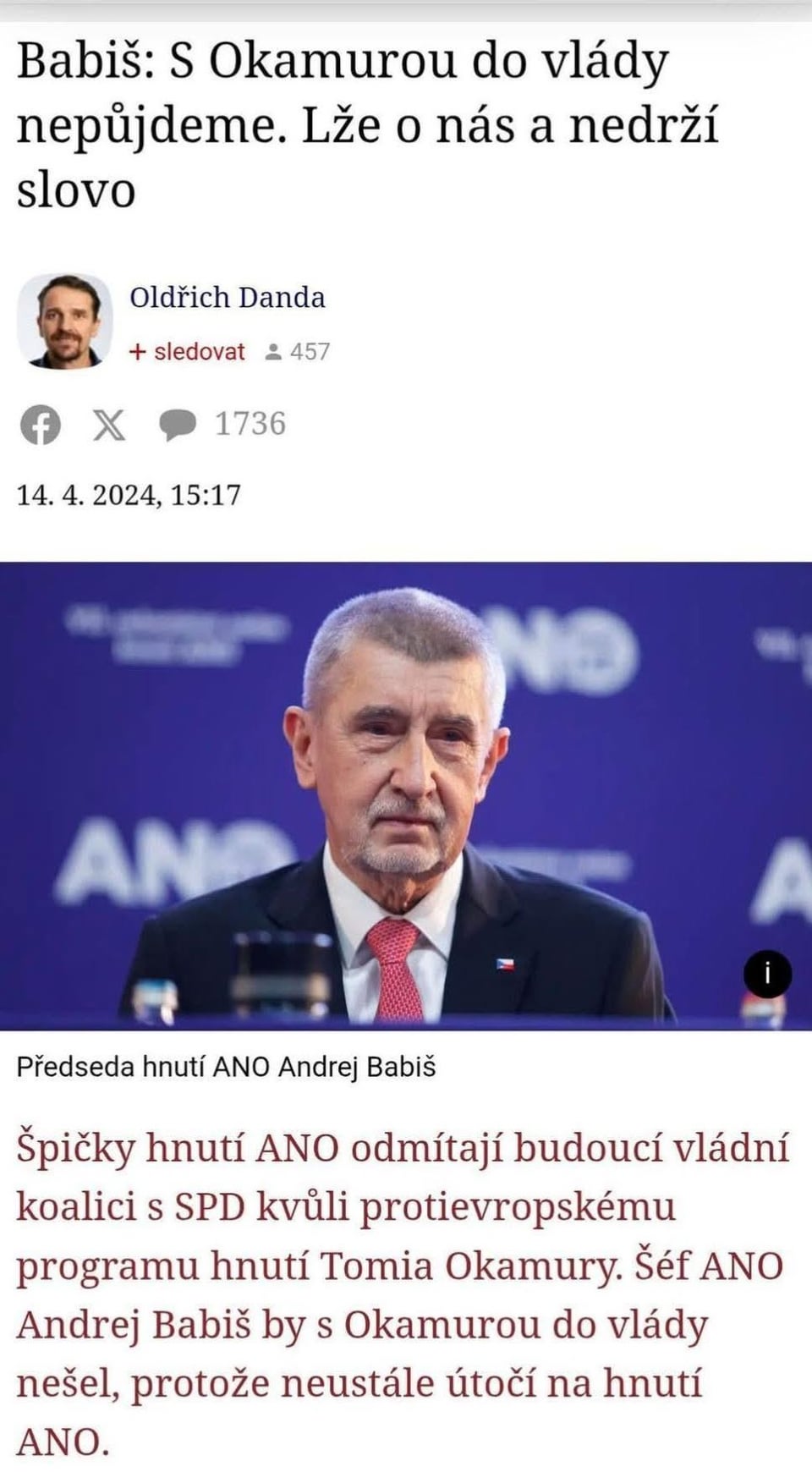This screenshot has width=812, height=1472.
Task: Follow author with sledovat button
Action: pos(187,352)
